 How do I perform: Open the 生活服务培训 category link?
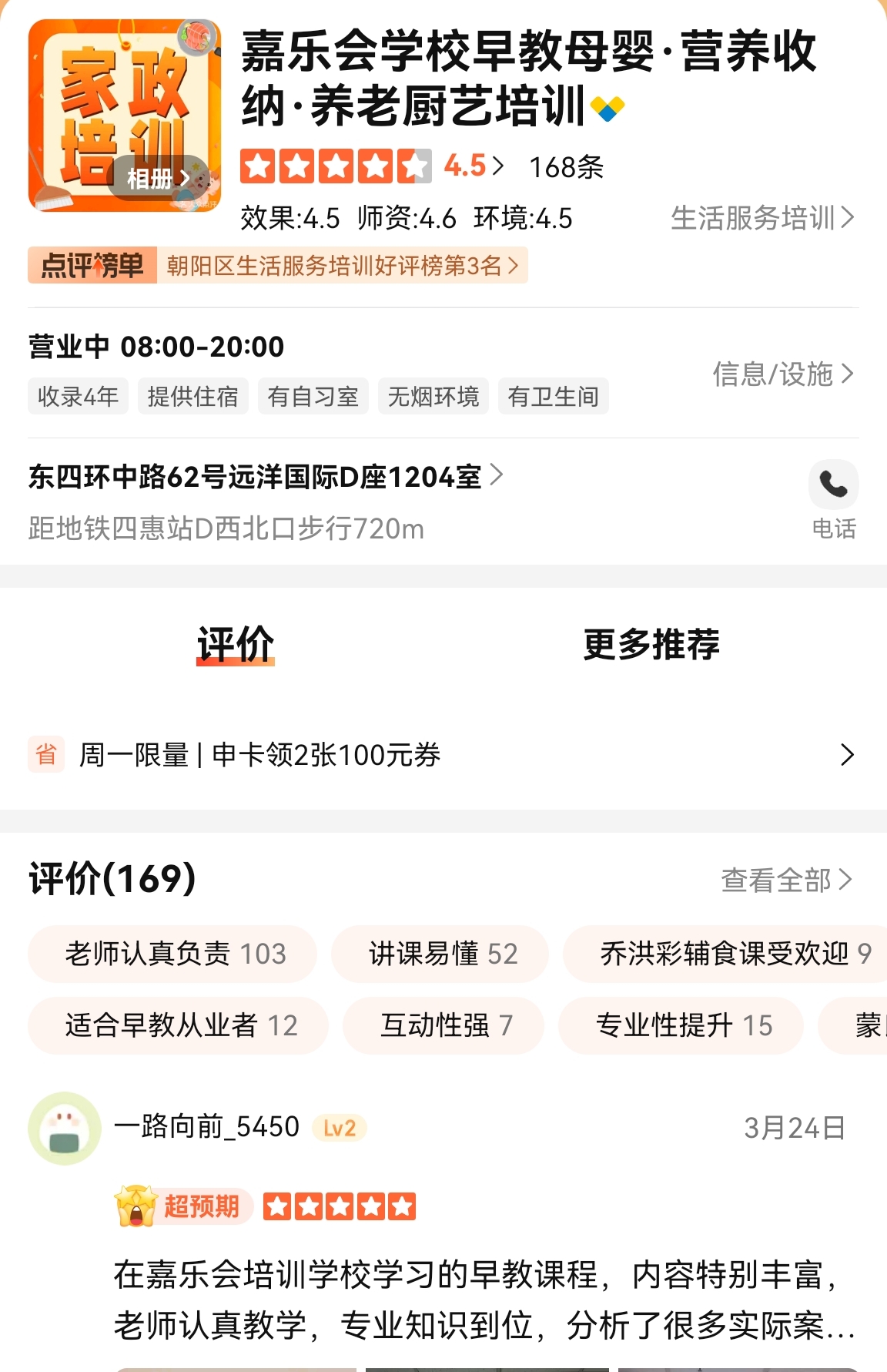point(762,218)
